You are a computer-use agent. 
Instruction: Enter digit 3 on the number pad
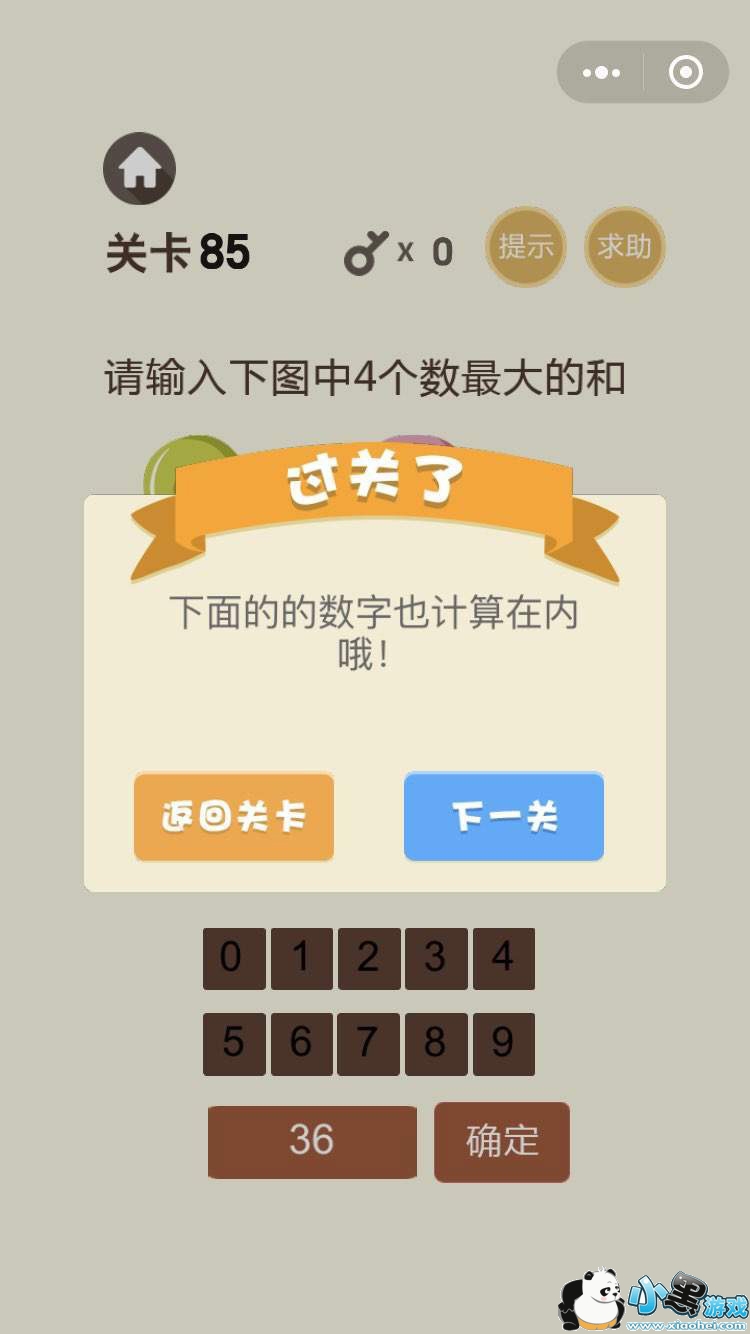tap(435, 959)
